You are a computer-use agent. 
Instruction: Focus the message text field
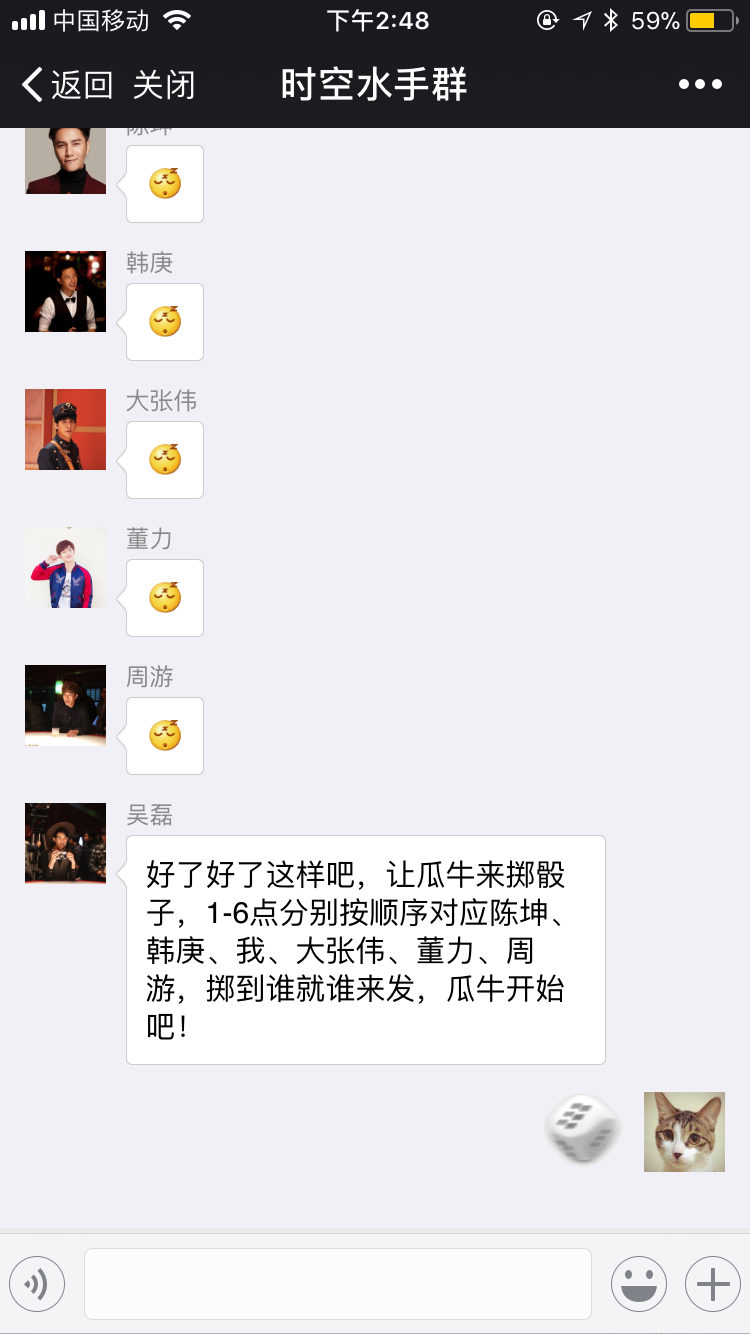coord(338,1283)
